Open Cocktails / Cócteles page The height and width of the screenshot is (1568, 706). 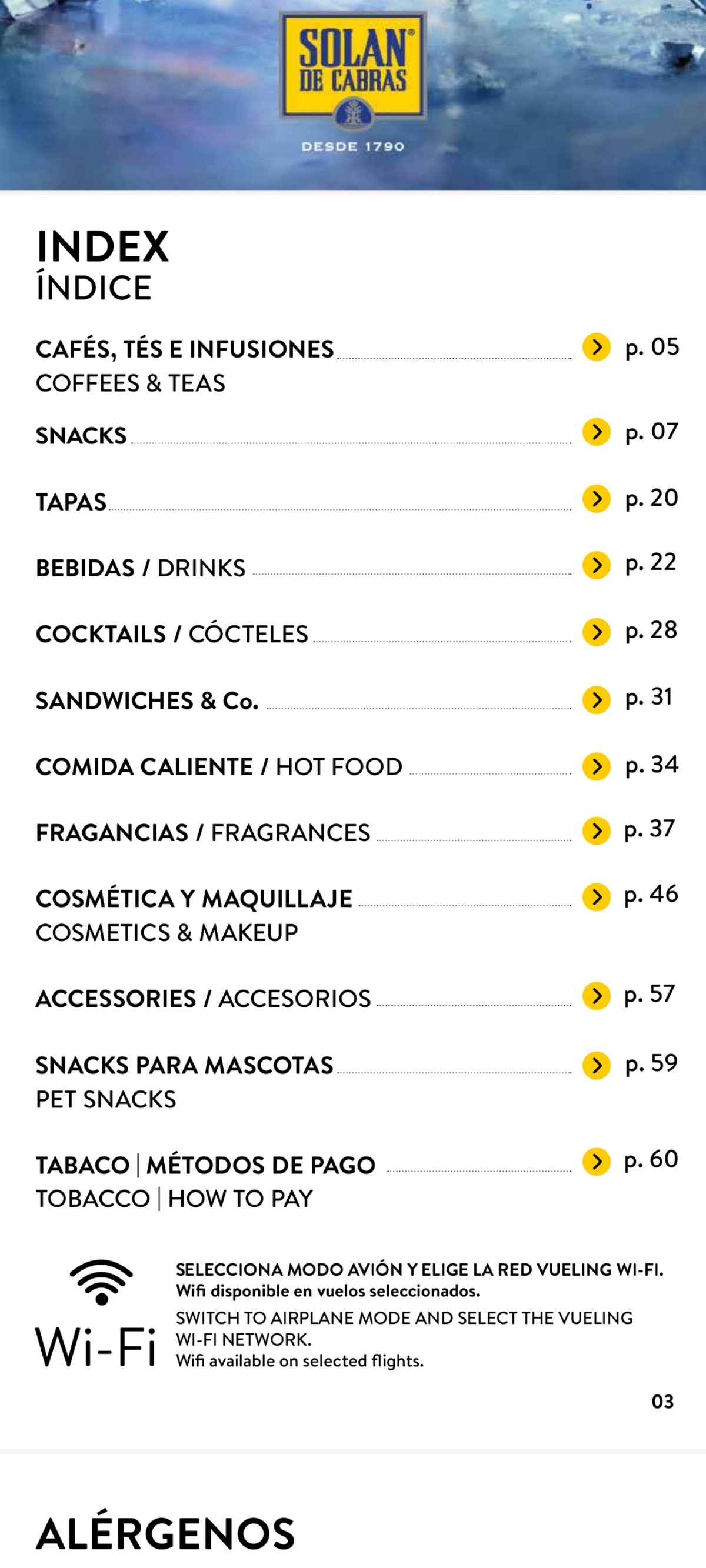597,632
